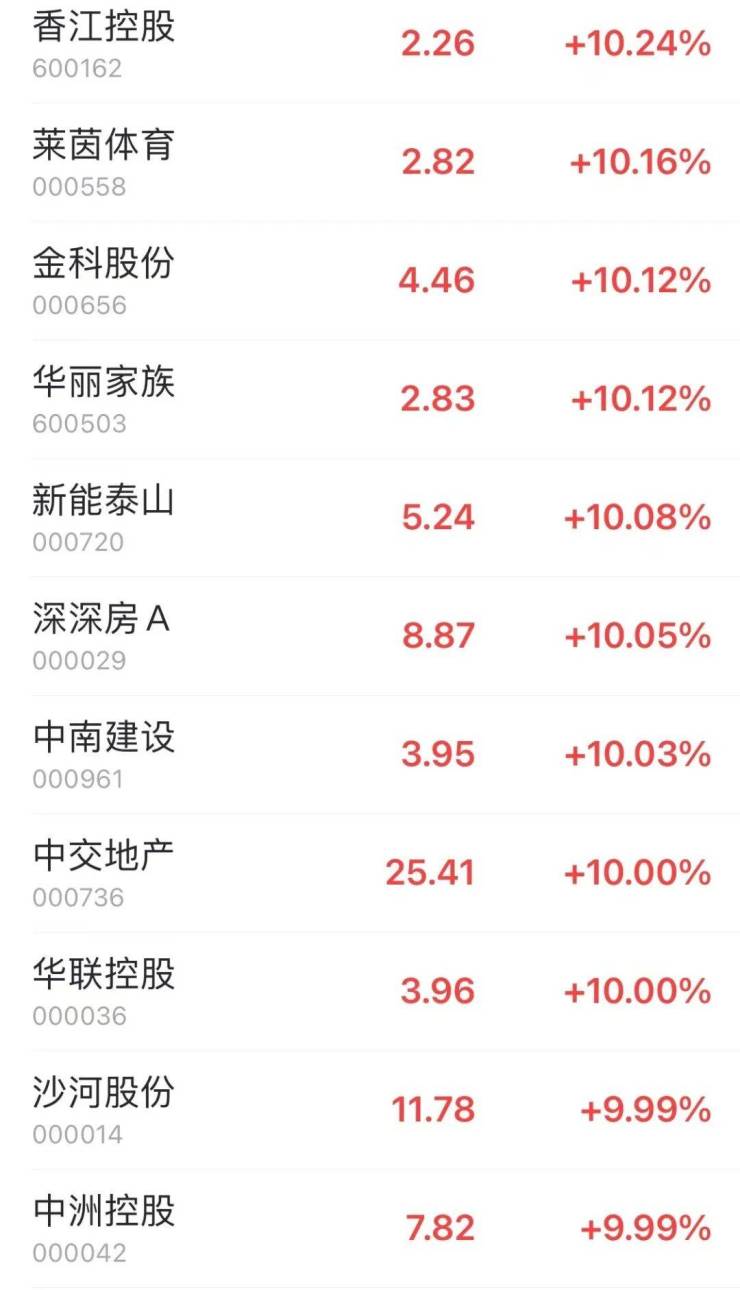Tap the 中洲控股 stock entry

tap(370, 1228)
